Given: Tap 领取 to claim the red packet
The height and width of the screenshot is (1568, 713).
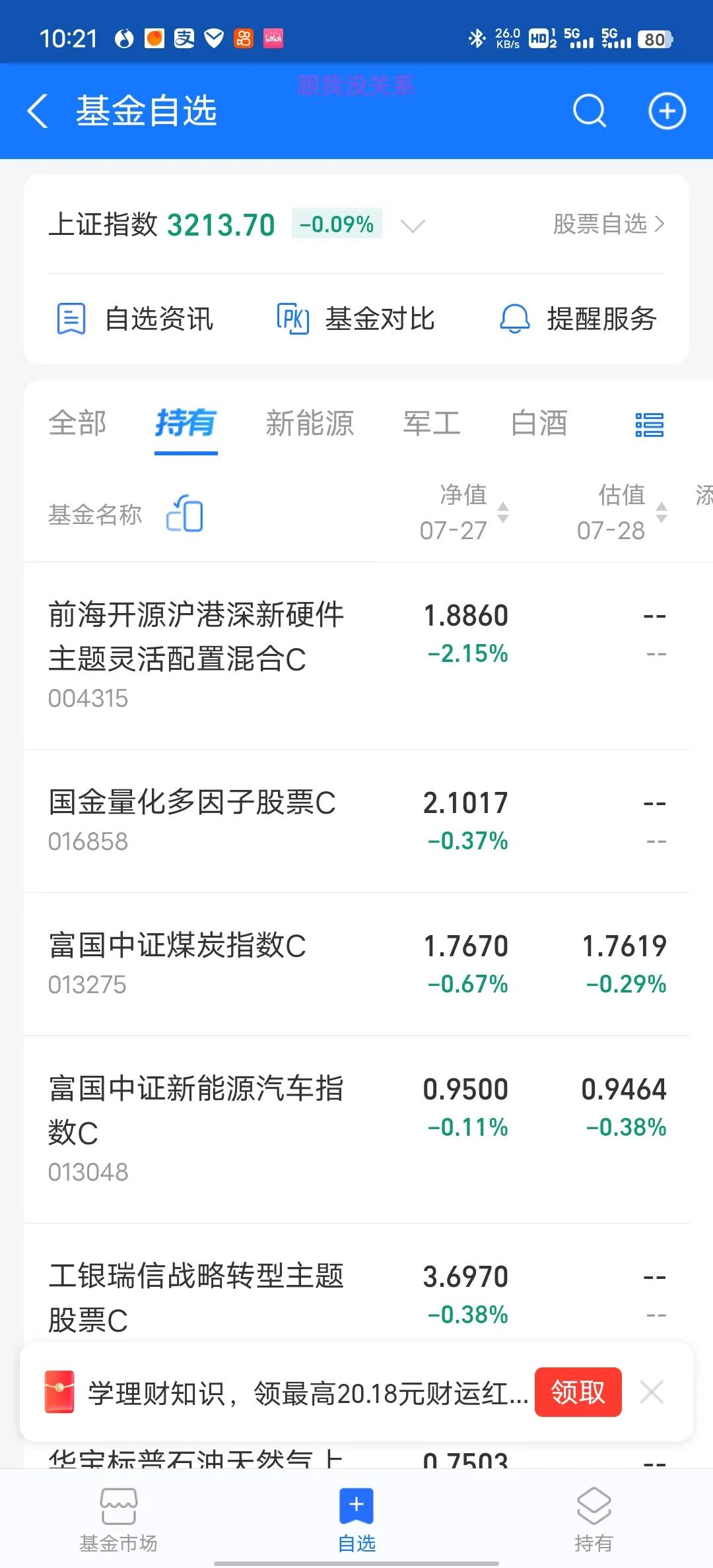Looking at the screenshot, I should click(578, 1392).
